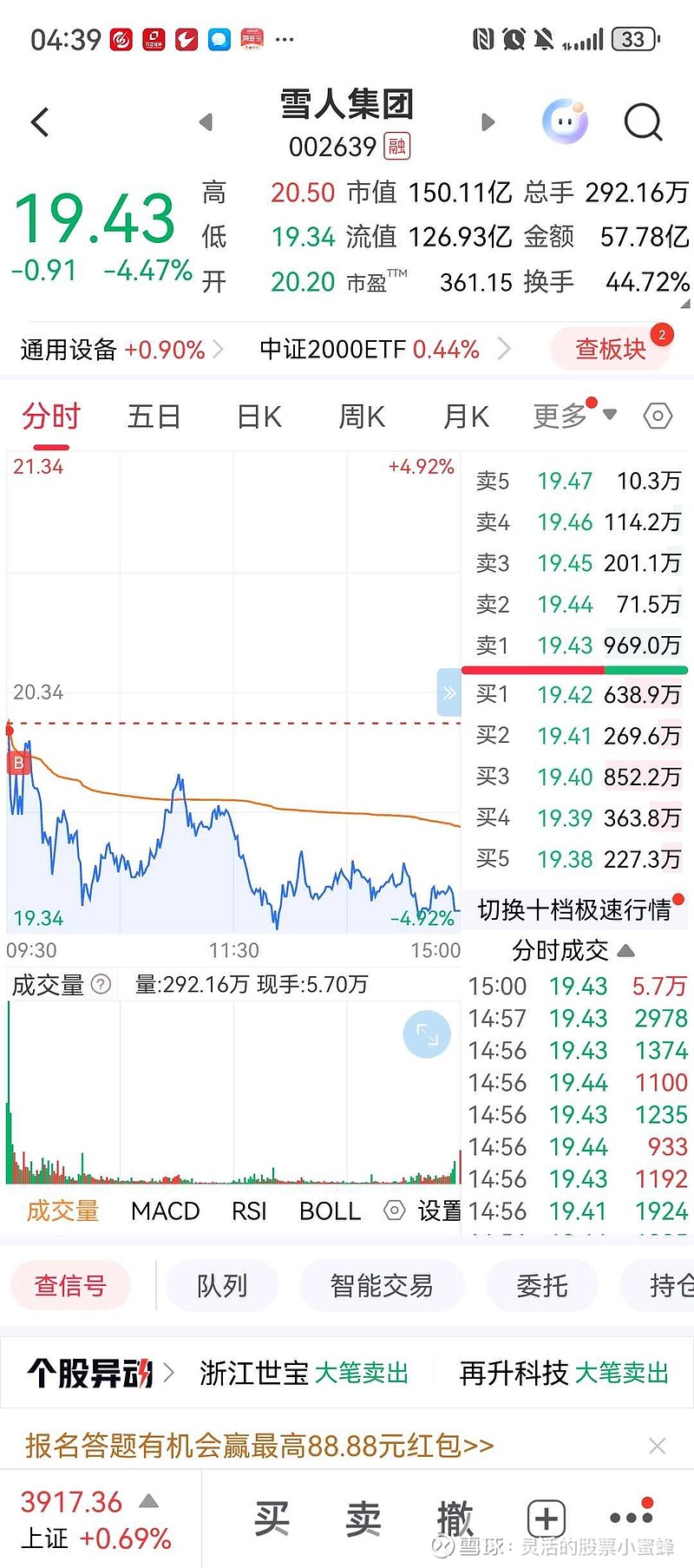Viewport: 694px width, 1568px height.
Task: Dismiss the red envelope promotion banner
Action: click(658, 1445)
